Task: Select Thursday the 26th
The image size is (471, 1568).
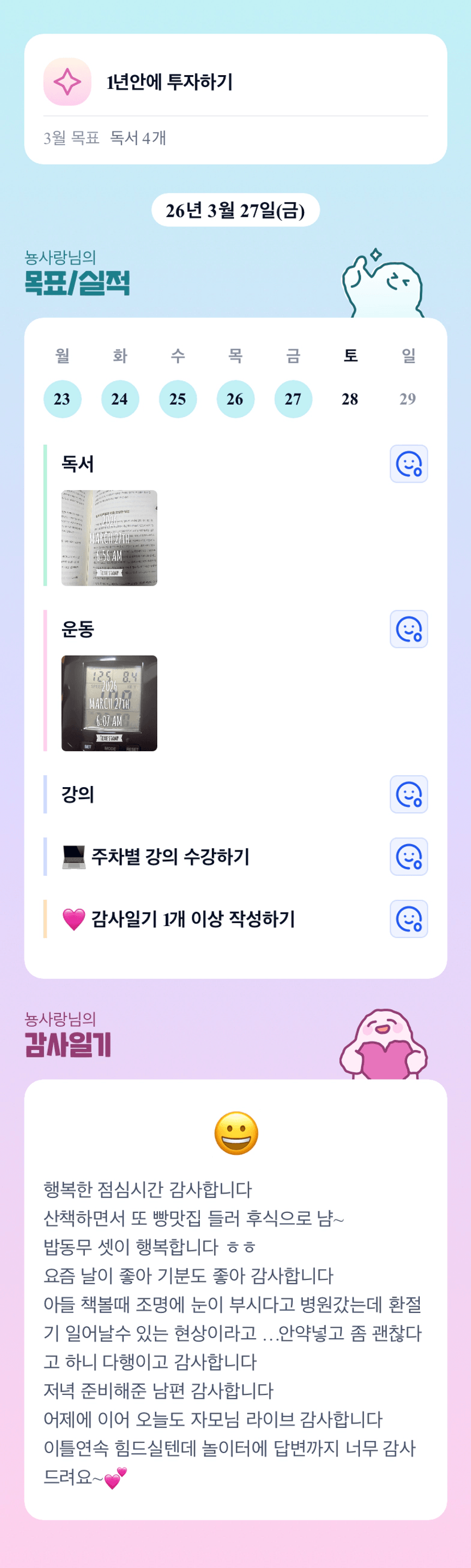Action: (x=235, y=400)
